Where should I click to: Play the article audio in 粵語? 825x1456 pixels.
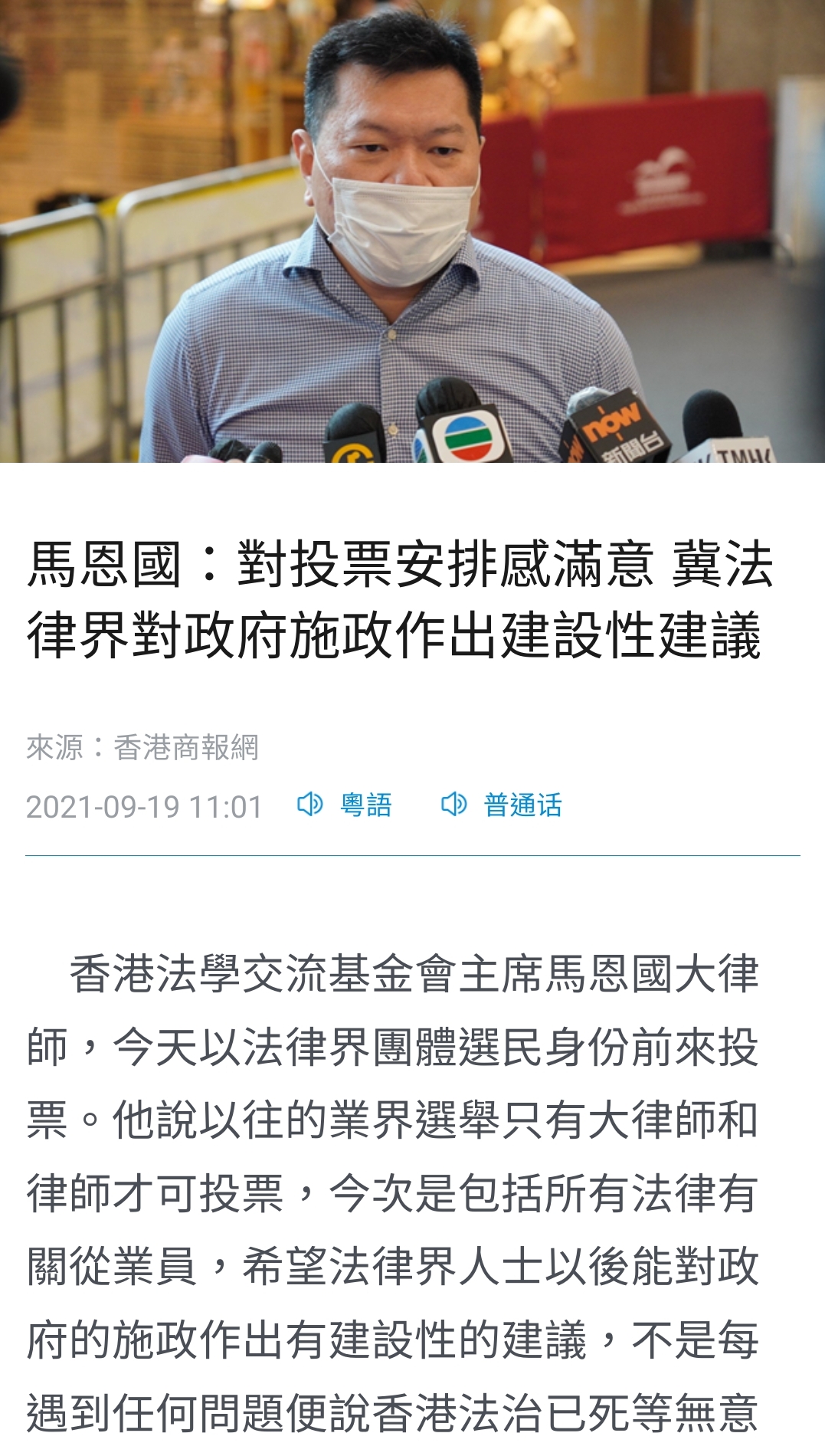pos(345,805)
